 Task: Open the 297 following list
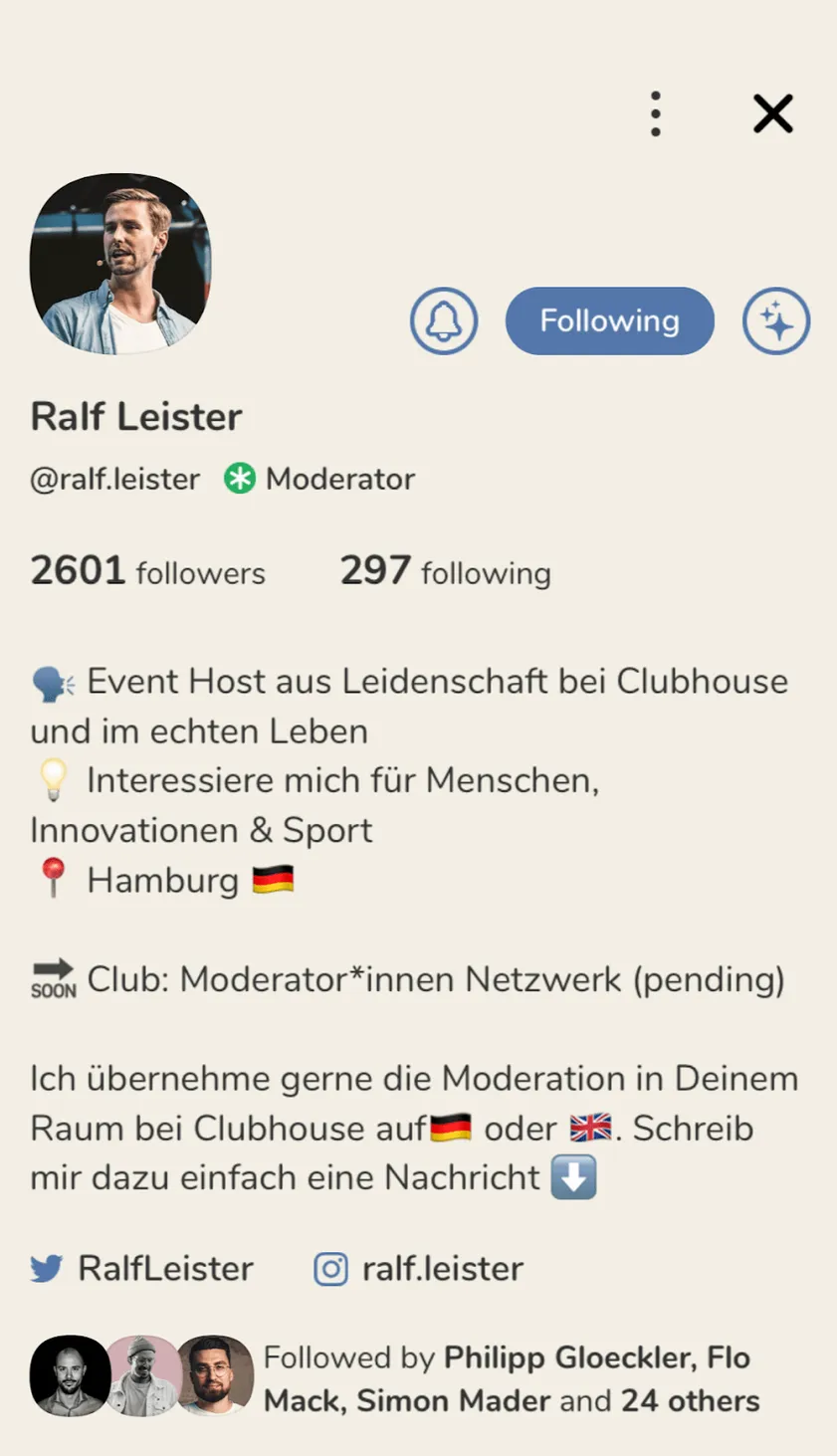tap(445, 571)
